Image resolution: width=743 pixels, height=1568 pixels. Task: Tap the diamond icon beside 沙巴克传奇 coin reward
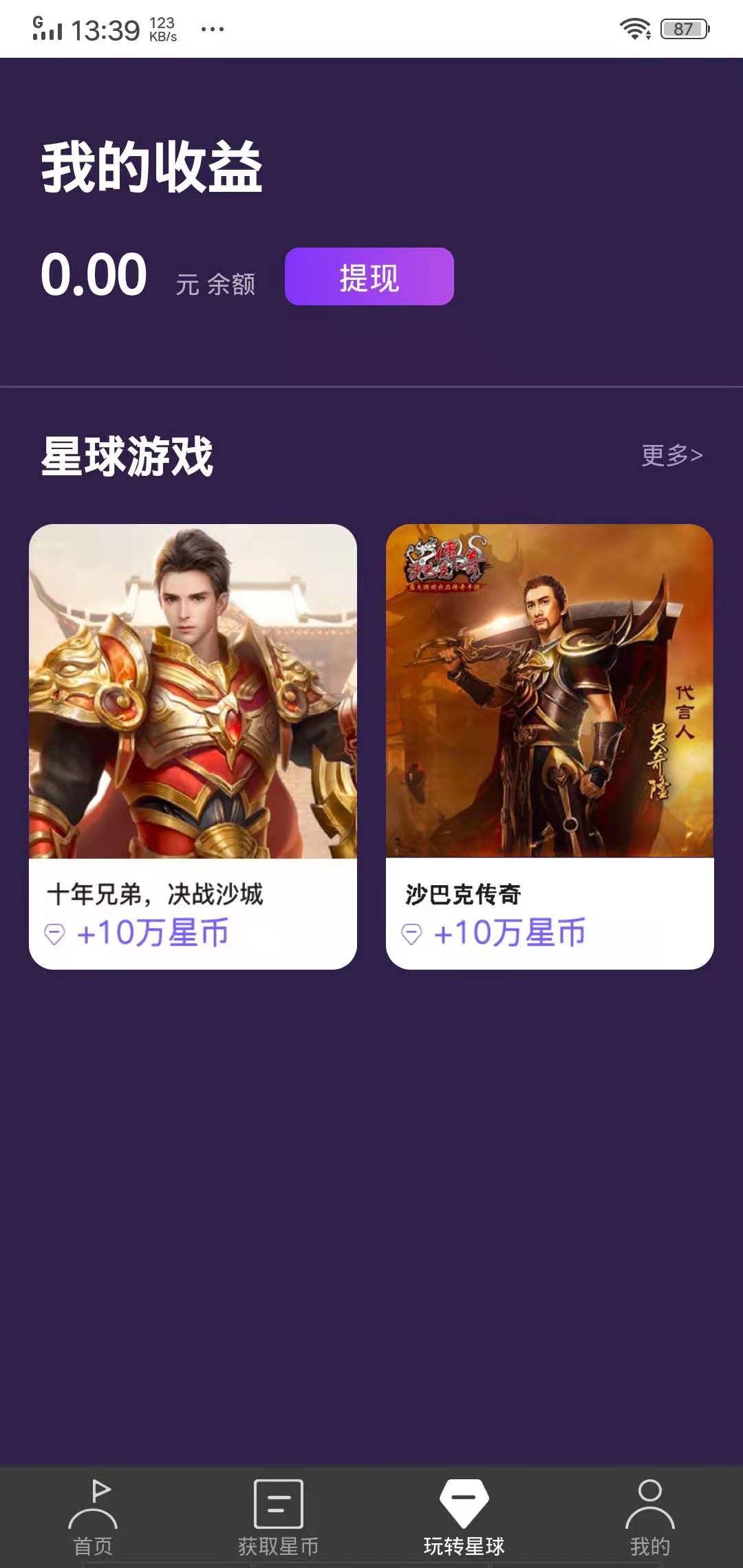click(411, 933)
